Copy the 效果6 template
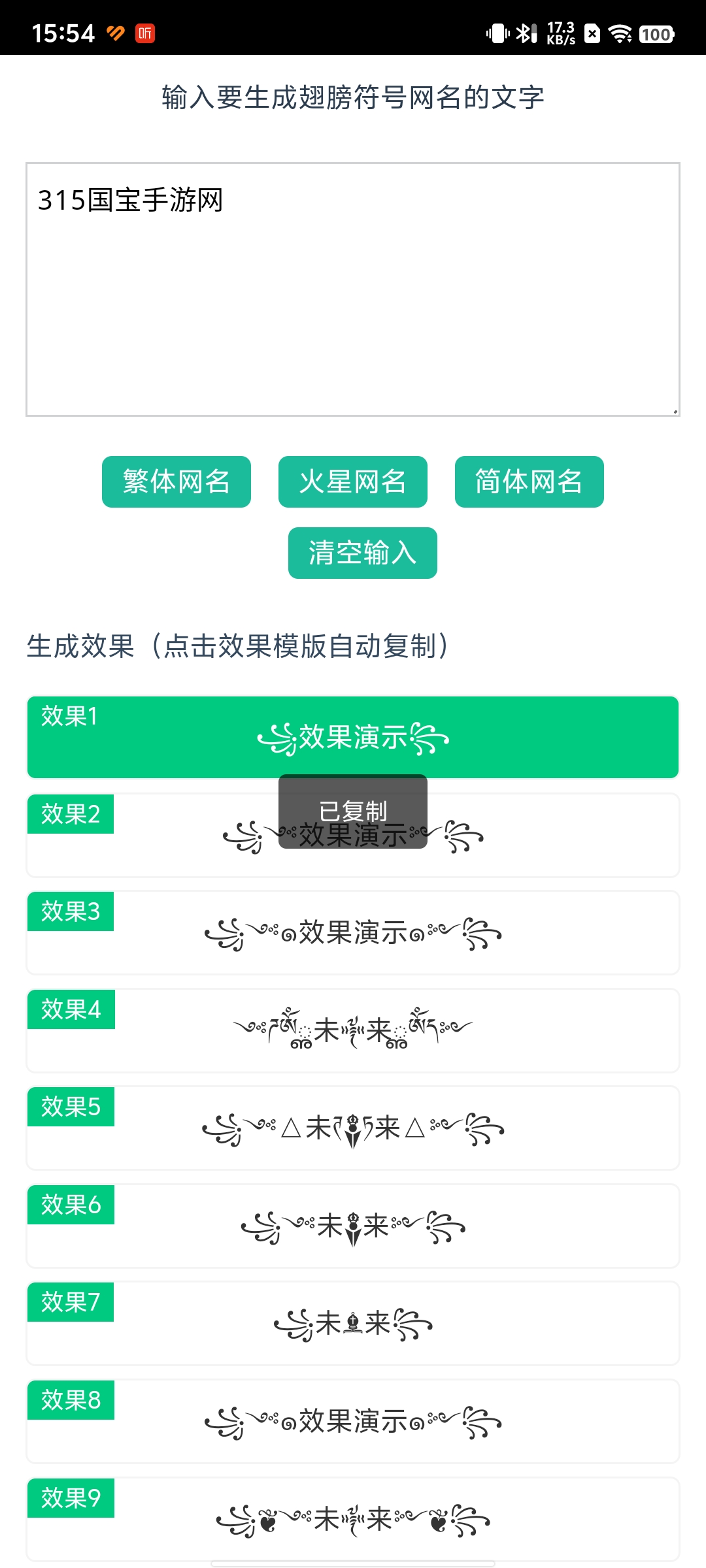 tap(353, 1226)
